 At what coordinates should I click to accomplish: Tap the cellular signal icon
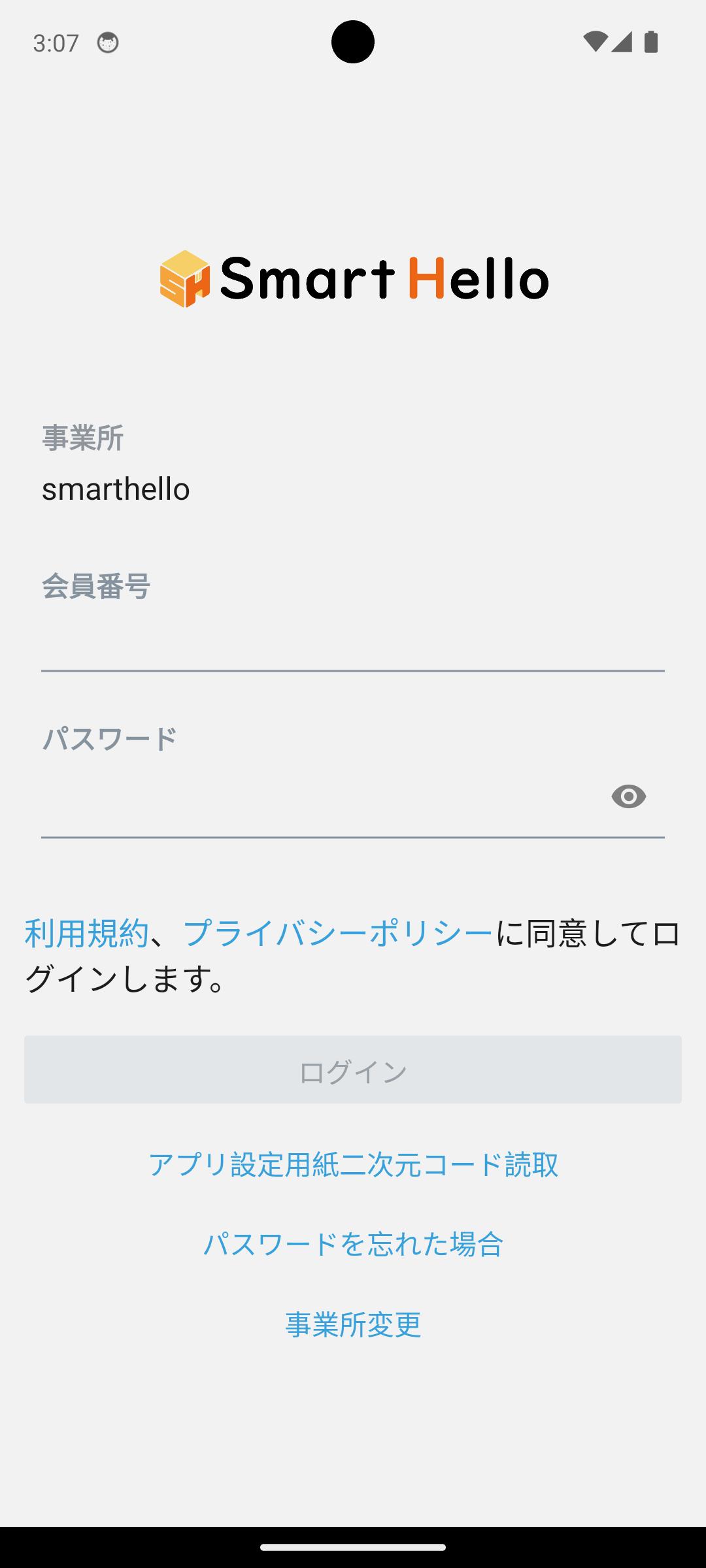(x=622, y=42)
